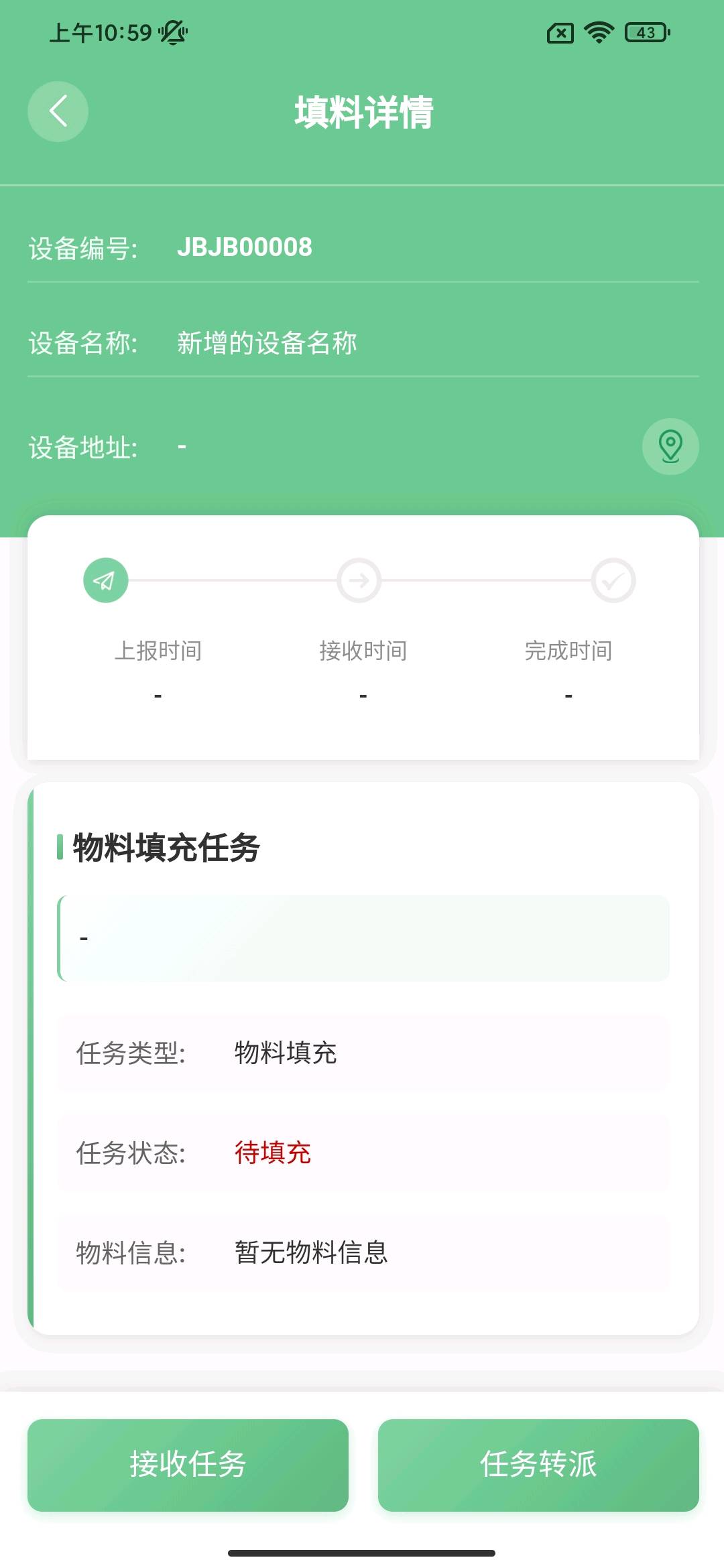Open the device address location pin
Screen dimensions: 724x1568
coord(670,446)
